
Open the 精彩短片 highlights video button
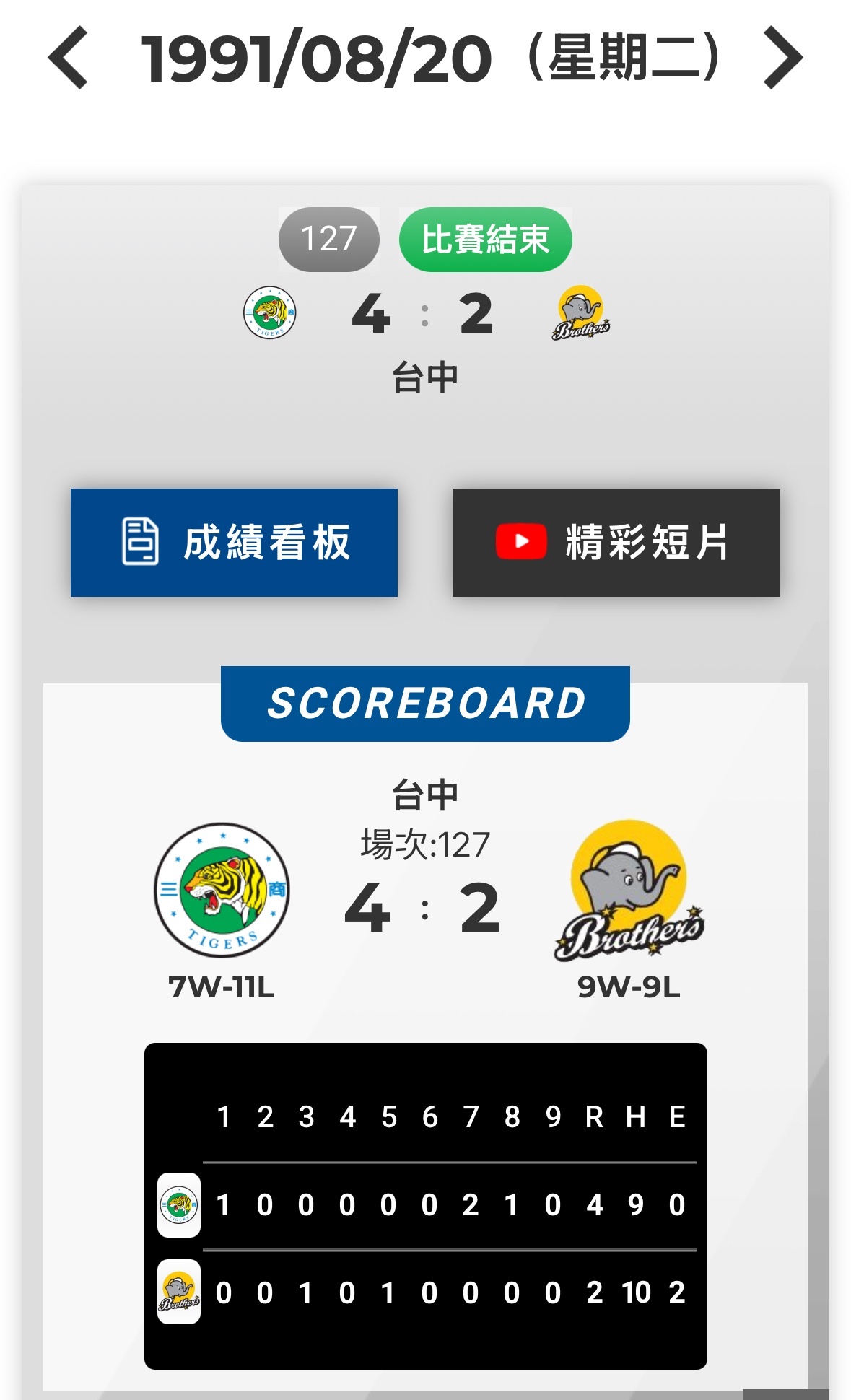[x=616, y=543]
